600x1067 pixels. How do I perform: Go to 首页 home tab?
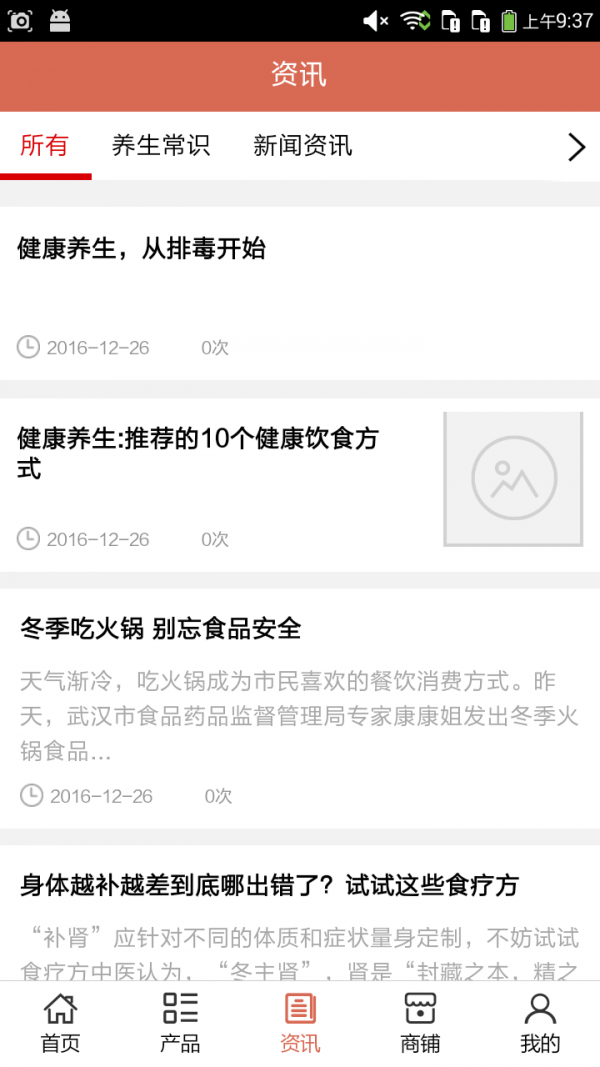click(x=60, y=1023)
